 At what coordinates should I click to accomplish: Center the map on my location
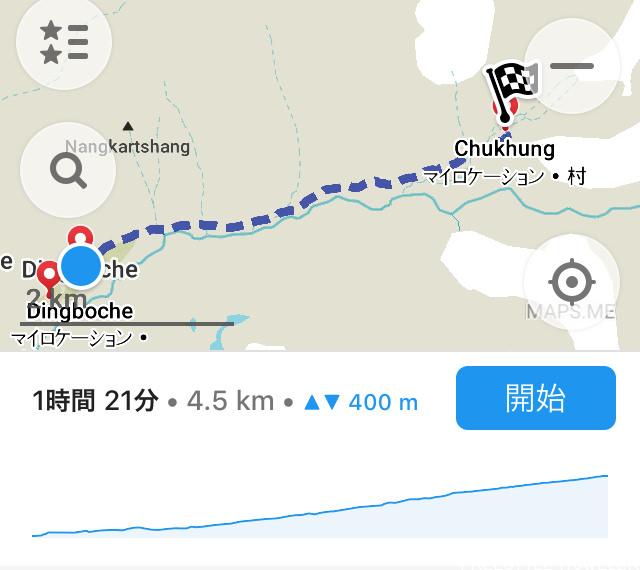coord(571,282)
